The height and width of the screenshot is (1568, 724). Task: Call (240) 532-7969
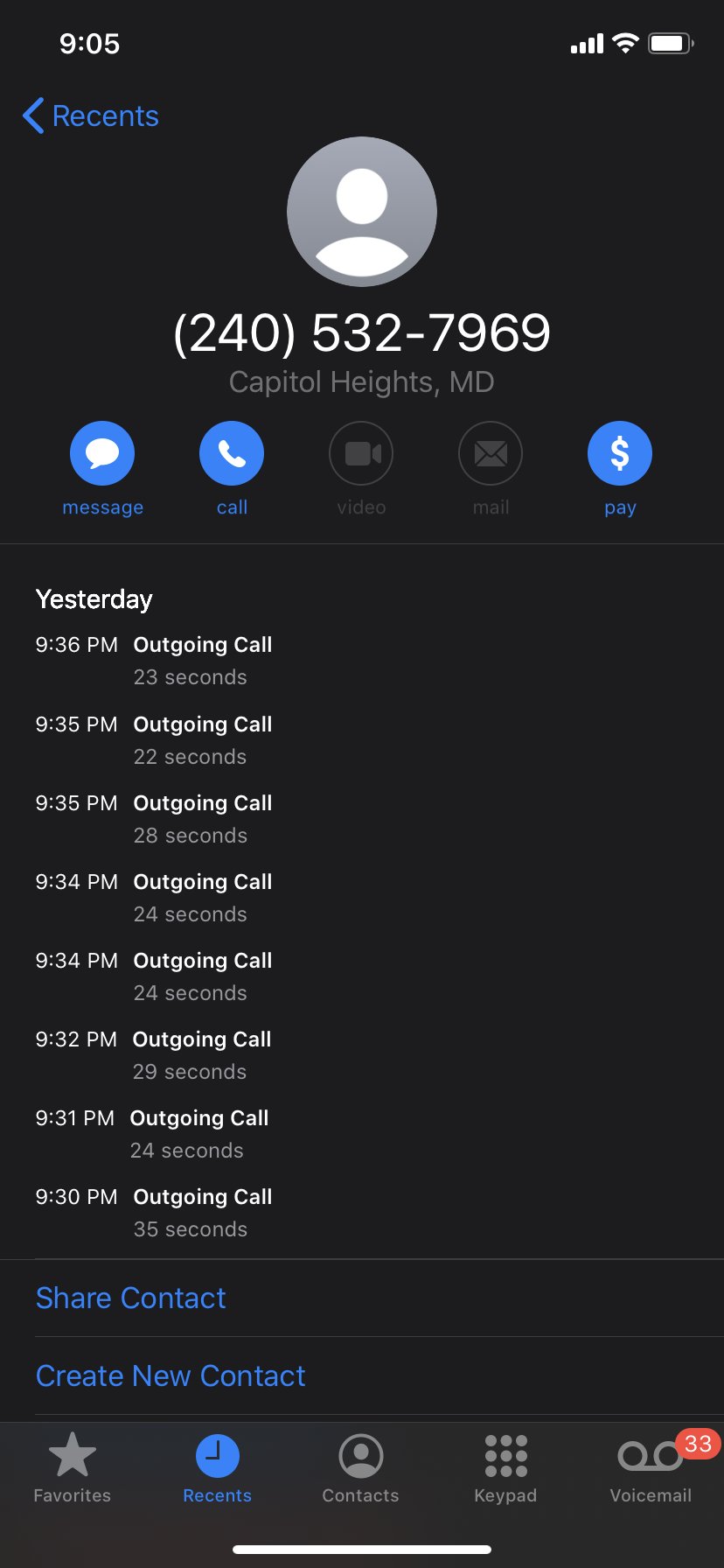click(x=232, y=454)
